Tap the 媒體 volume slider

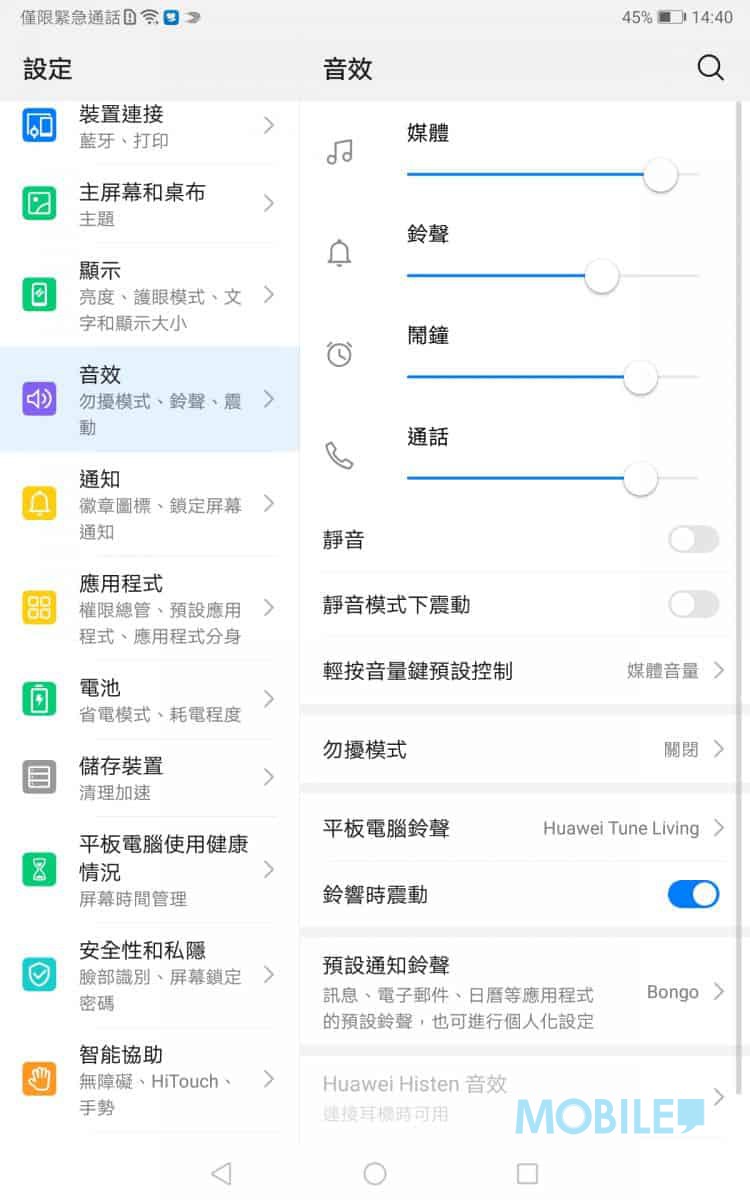click(553, 175)
